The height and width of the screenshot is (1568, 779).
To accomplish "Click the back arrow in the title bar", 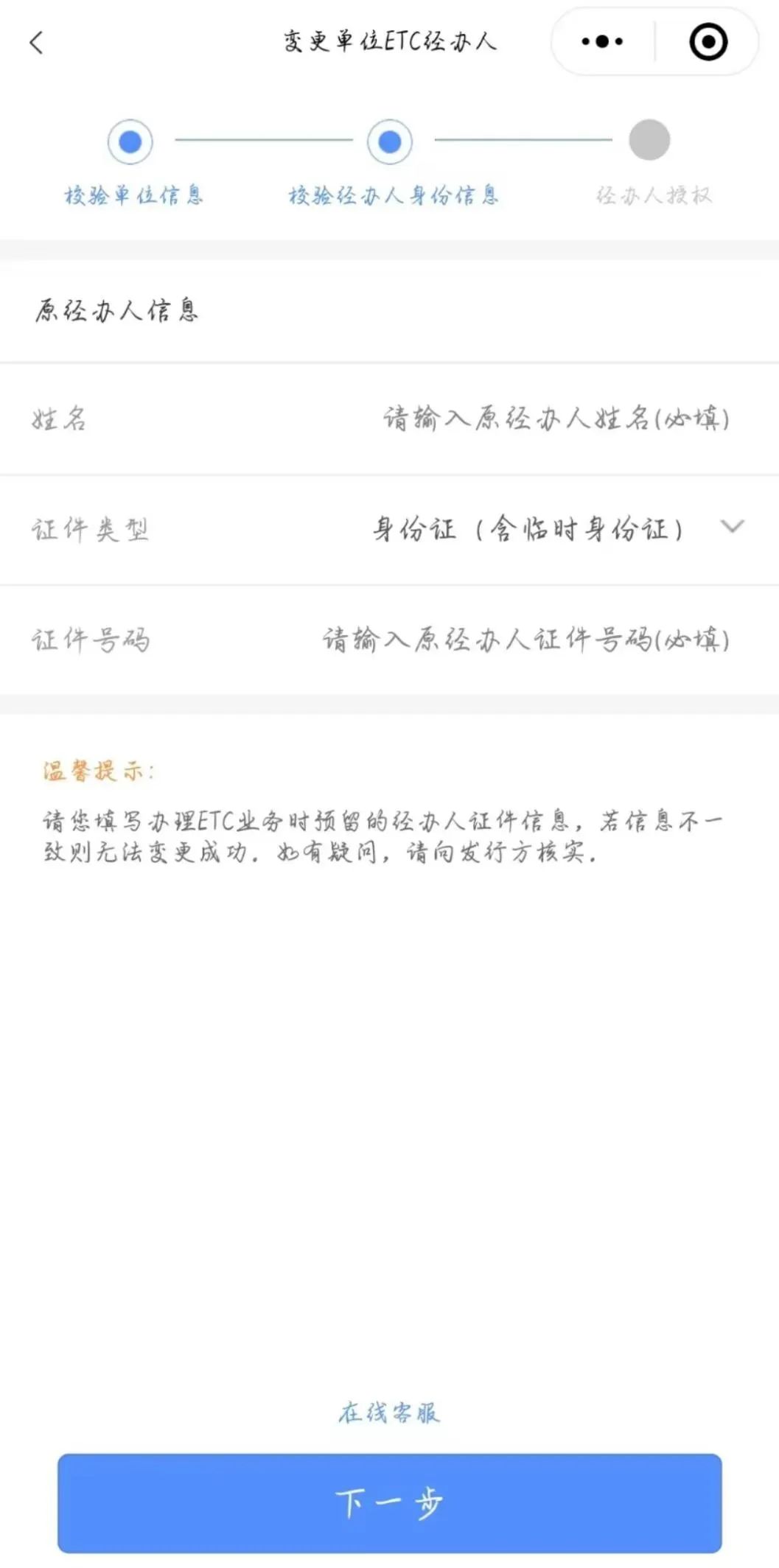I will pyautogui.click(x=35, y=43).
